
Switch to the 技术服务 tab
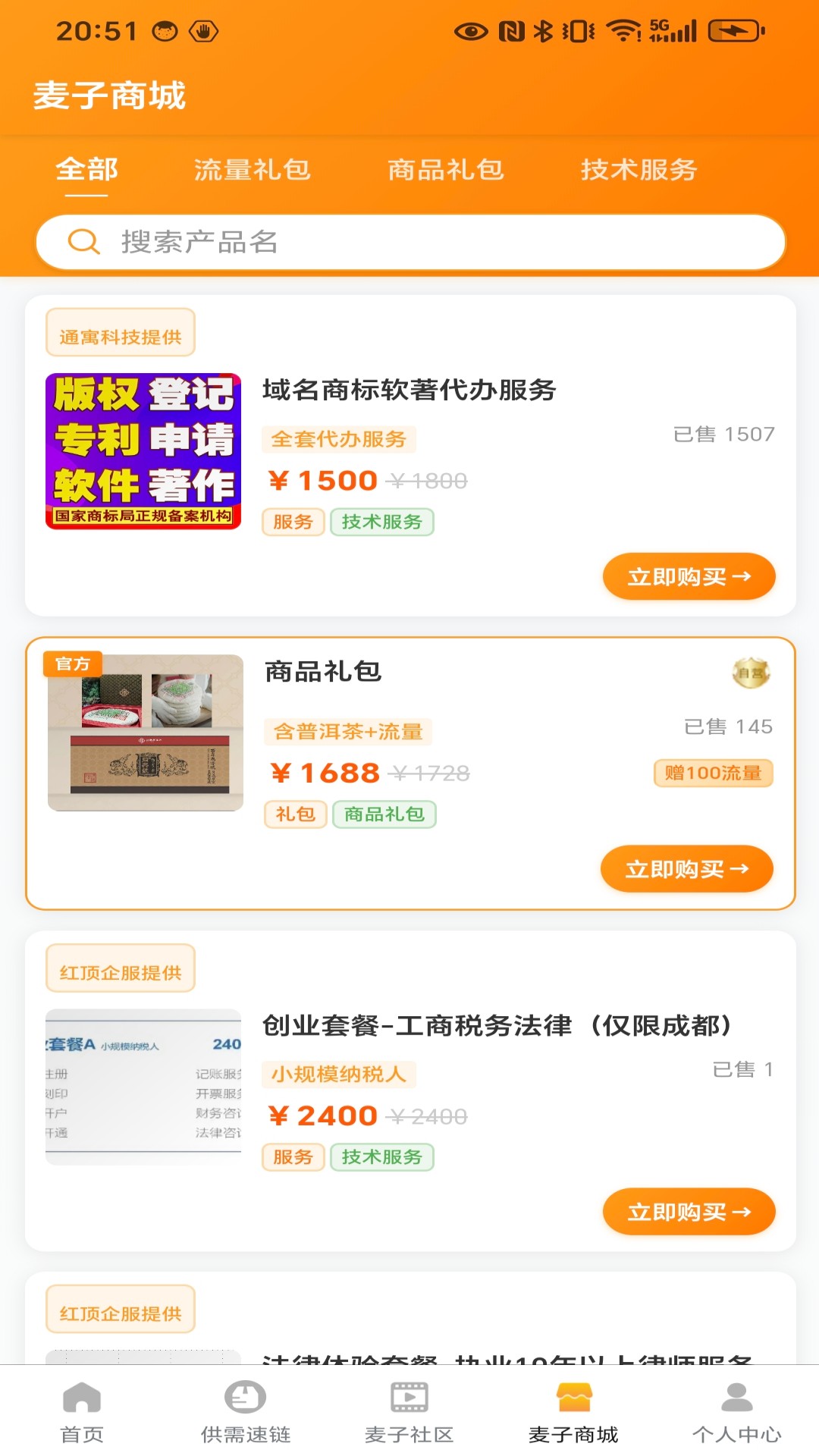click(x=639, y=171)
